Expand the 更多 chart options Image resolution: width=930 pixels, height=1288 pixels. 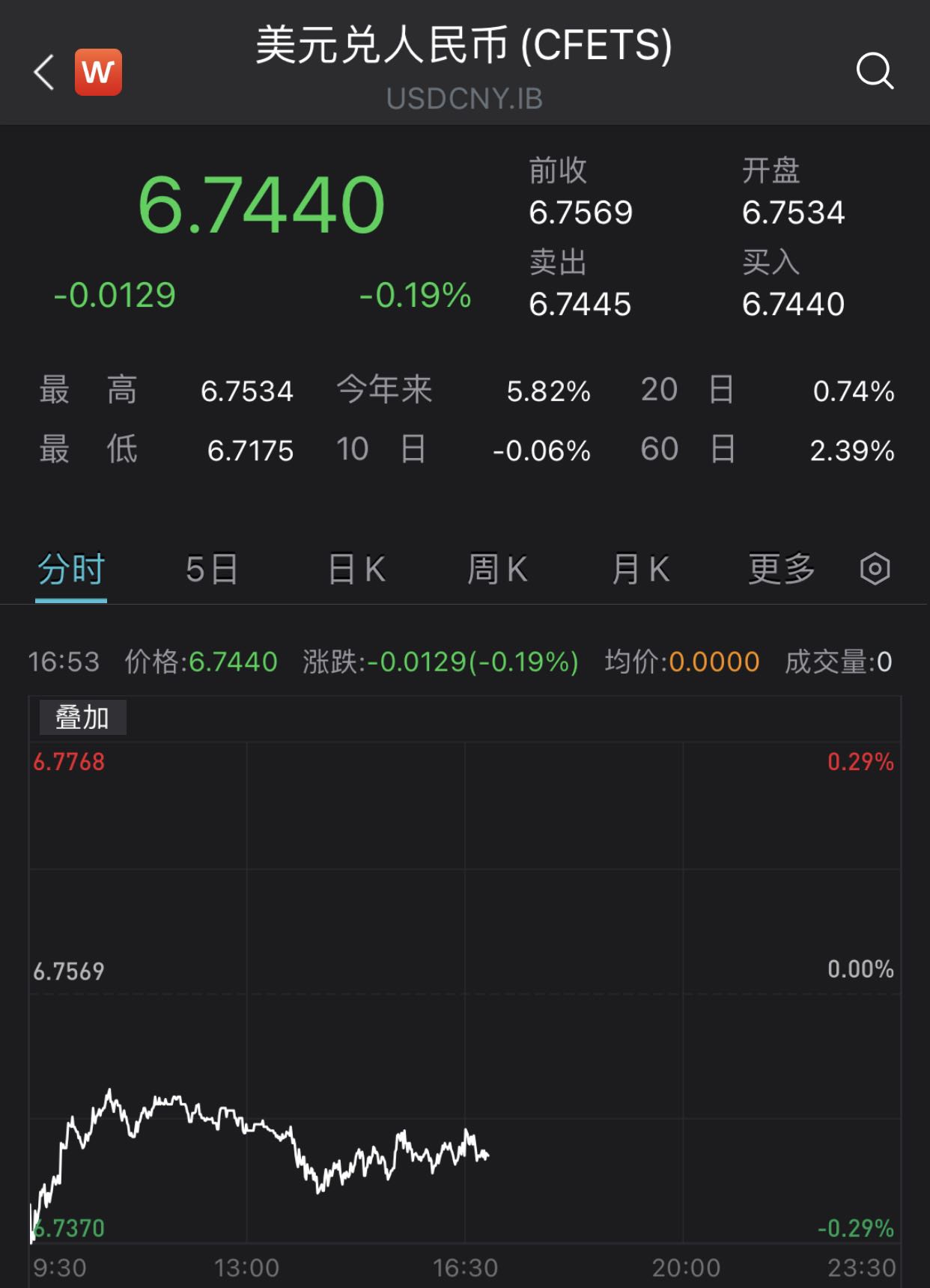pyautogui.click(x=781, y=570)
